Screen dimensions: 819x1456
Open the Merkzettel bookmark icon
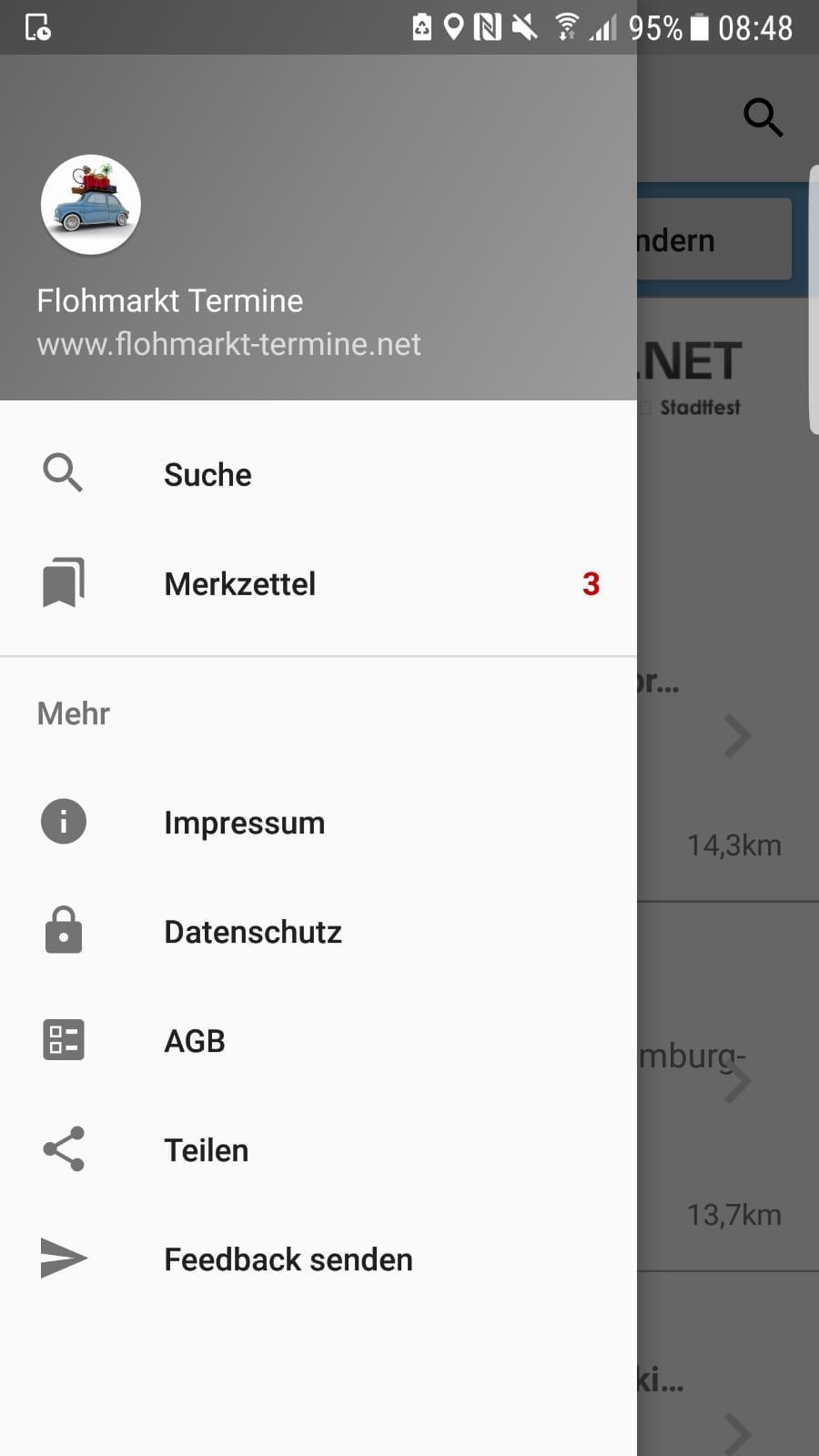[62, 582]
